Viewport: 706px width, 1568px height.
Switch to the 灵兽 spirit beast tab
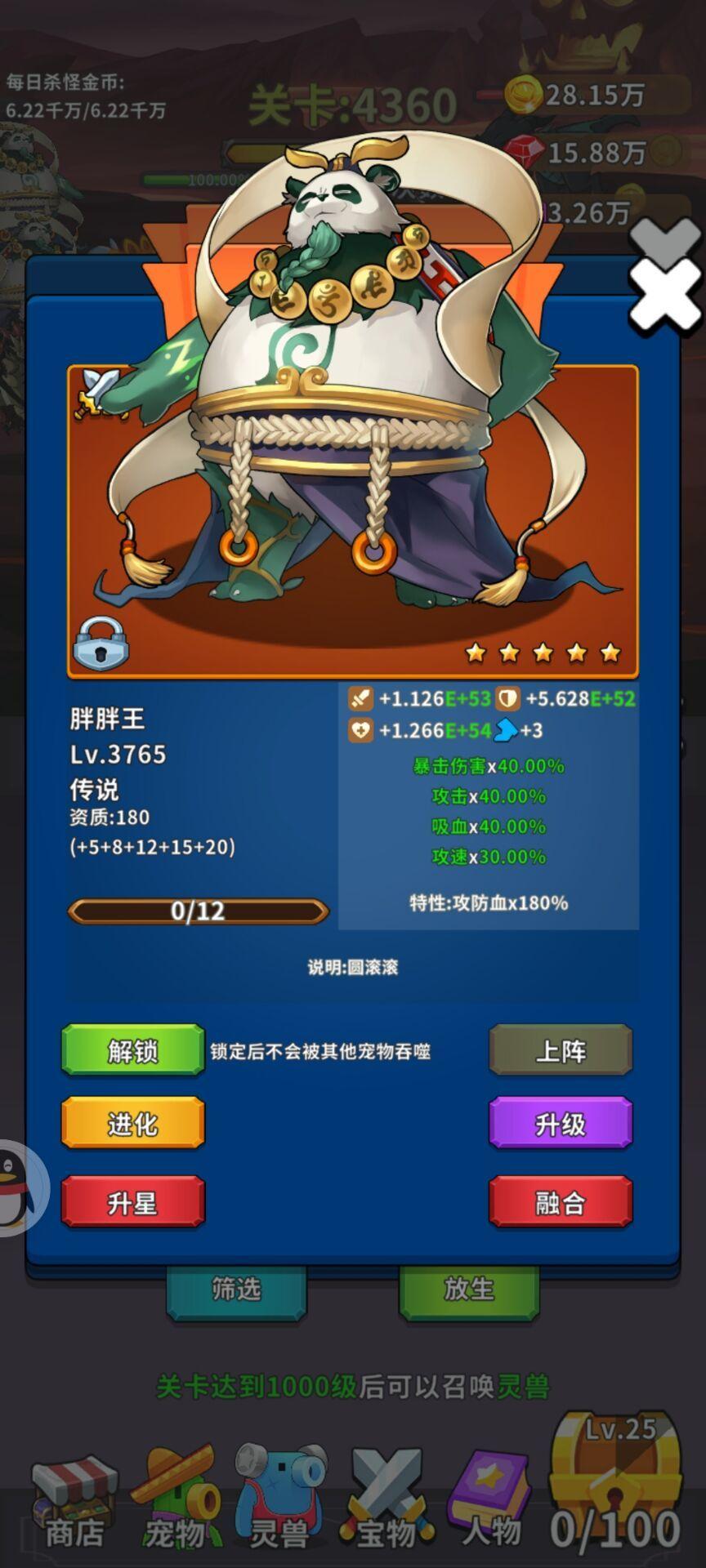coord(279,1503)
